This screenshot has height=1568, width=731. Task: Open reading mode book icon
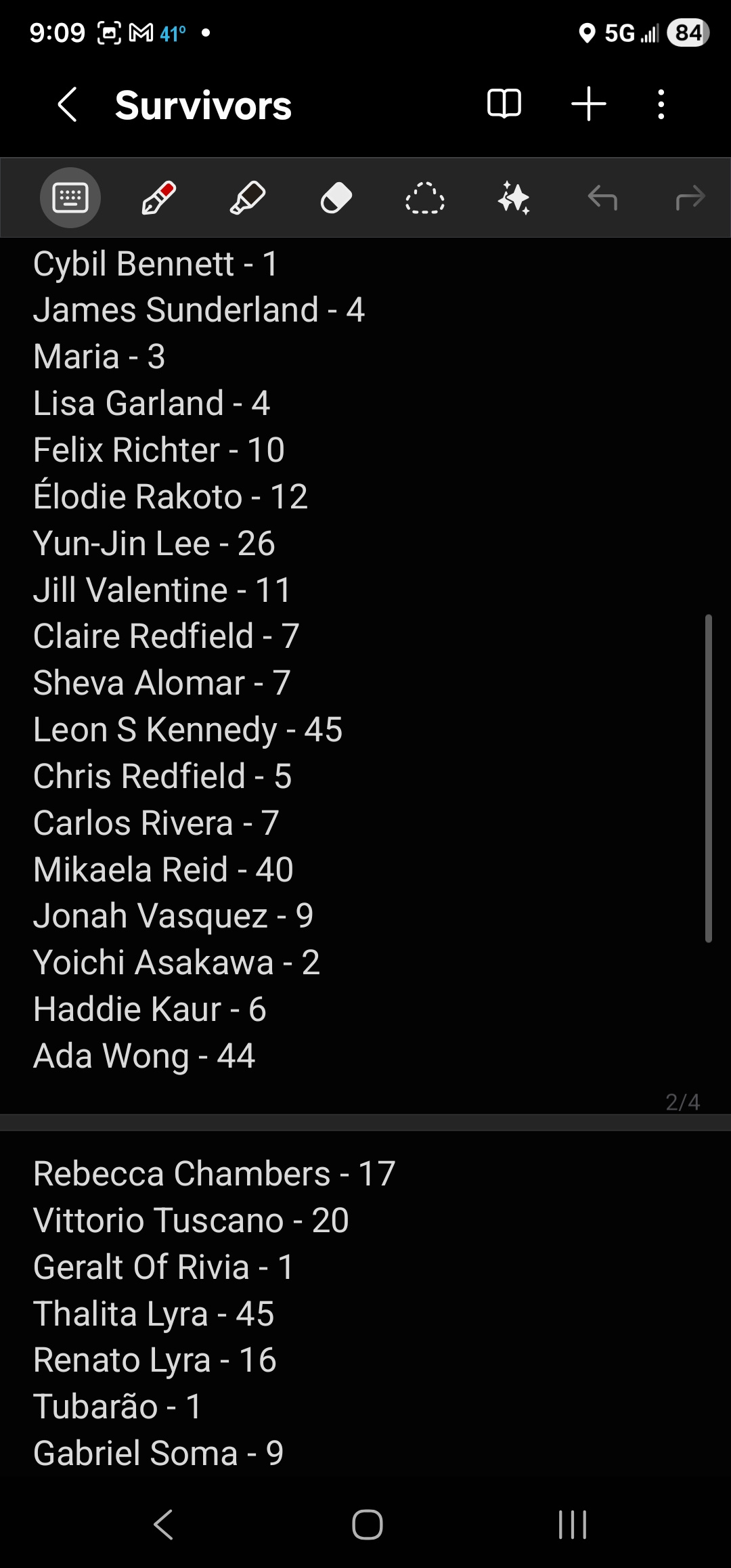[x=504, y=104]
